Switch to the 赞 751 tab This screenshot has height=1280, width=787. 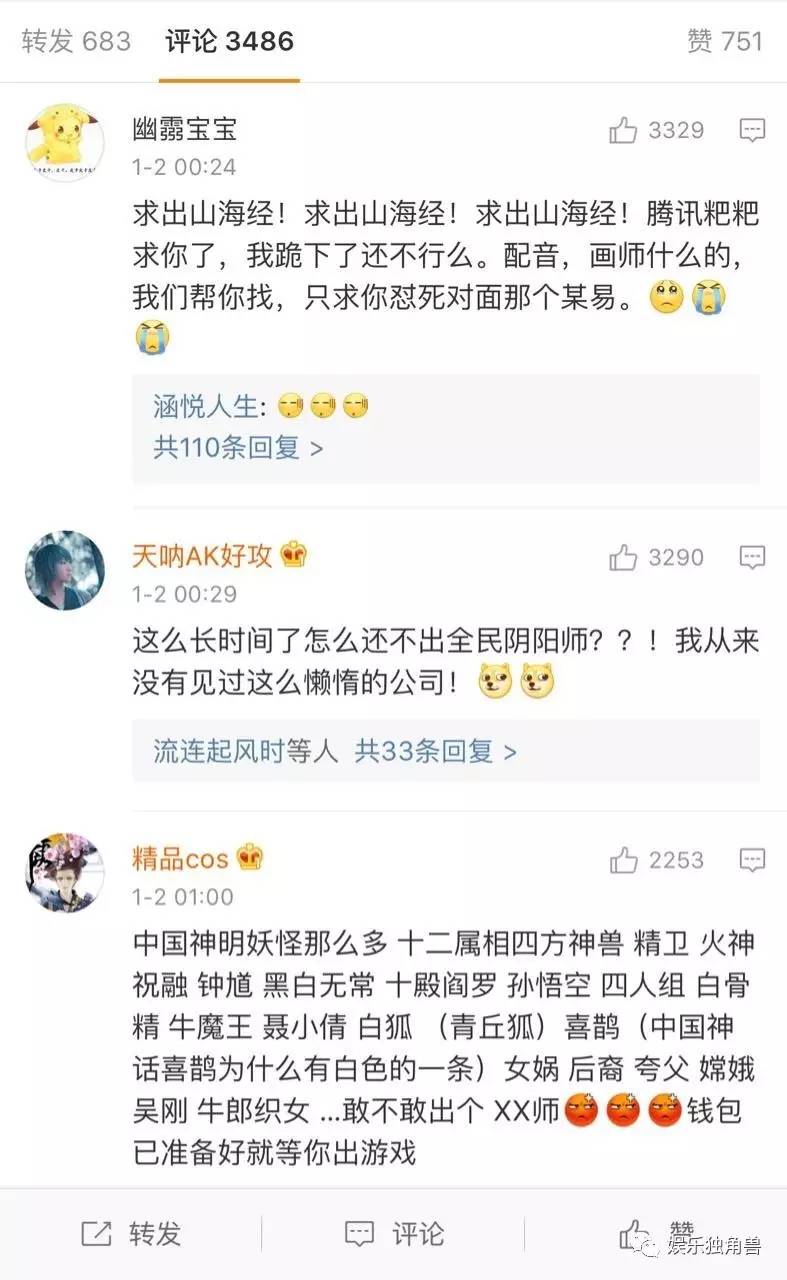point(724,41)
